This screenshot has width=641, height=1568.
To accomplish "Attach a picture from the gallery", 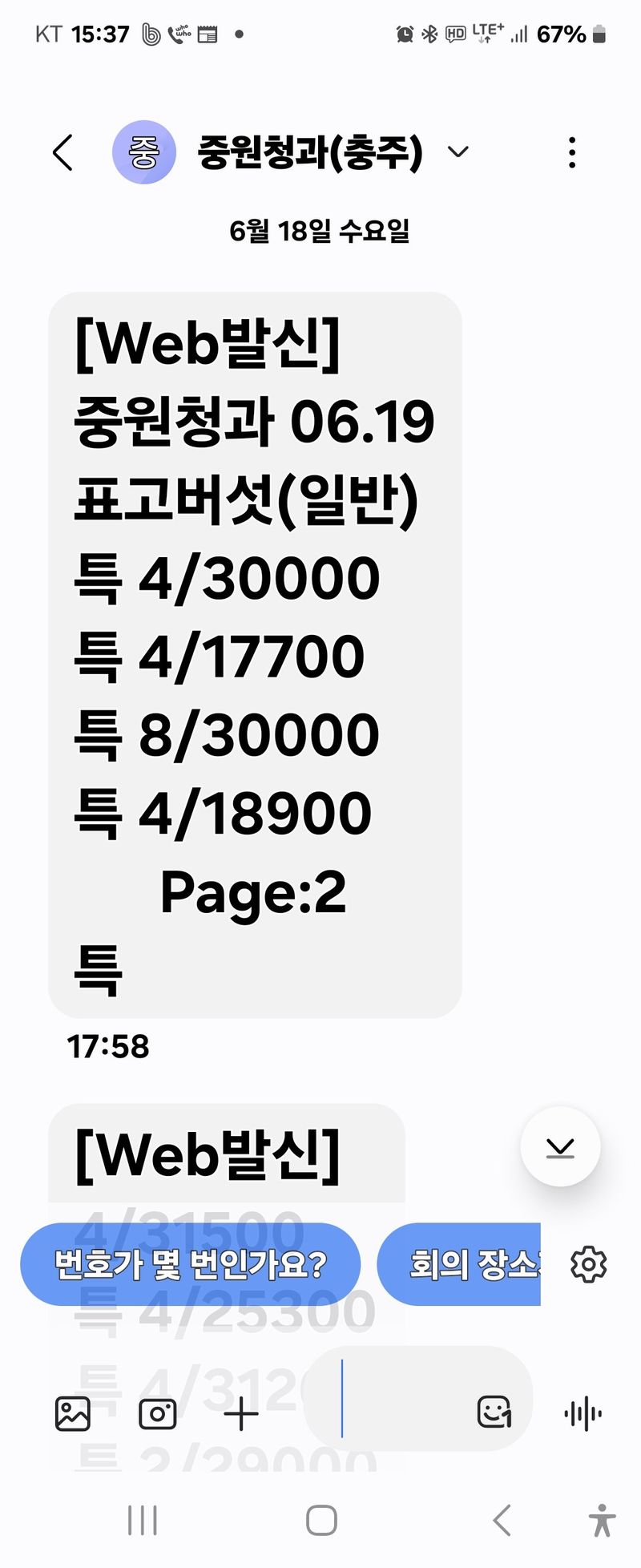I will [73, 1413].
